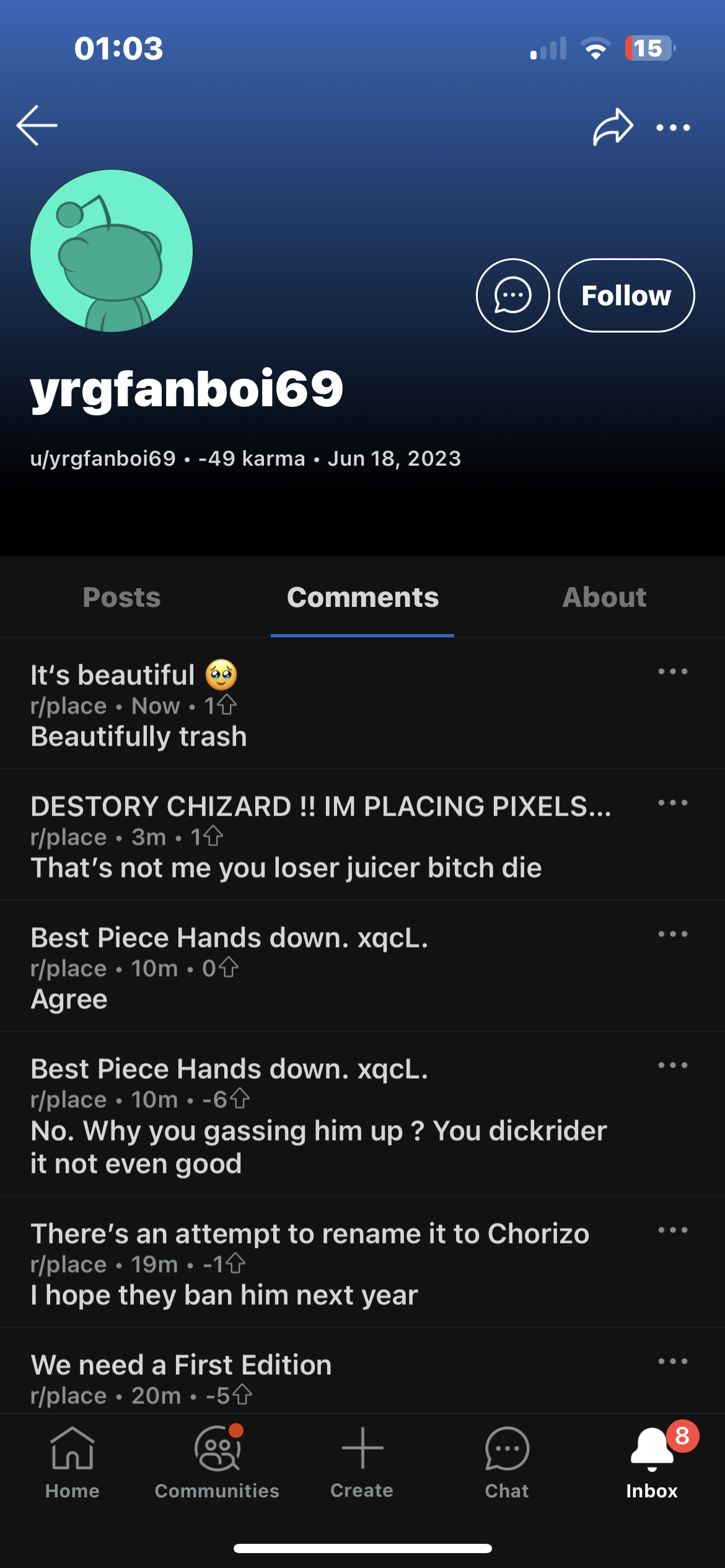Switch to the Posts tab
This screenshot has width=725, height=1568.
pyautogui.click(x=121, y=598)
